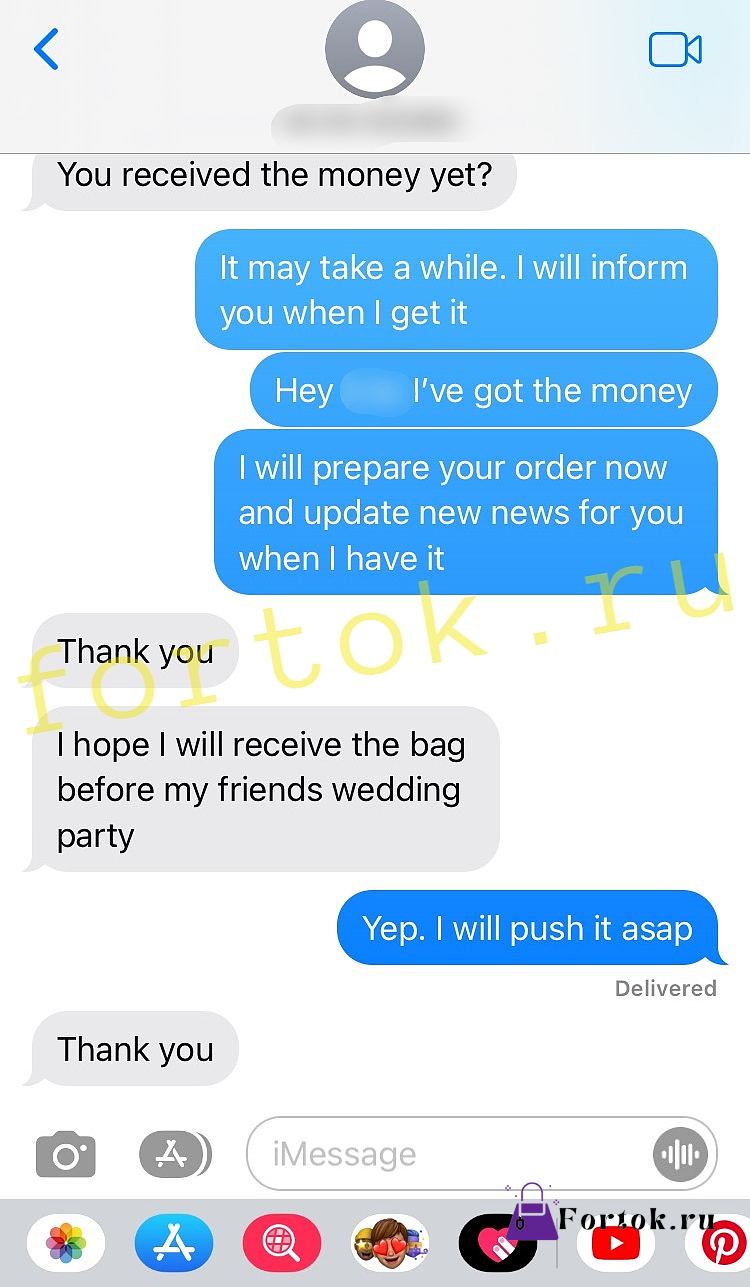Screen dimensions: 750x1287
Task: Open the image search iMessage app
Action: coord(282,1243)
